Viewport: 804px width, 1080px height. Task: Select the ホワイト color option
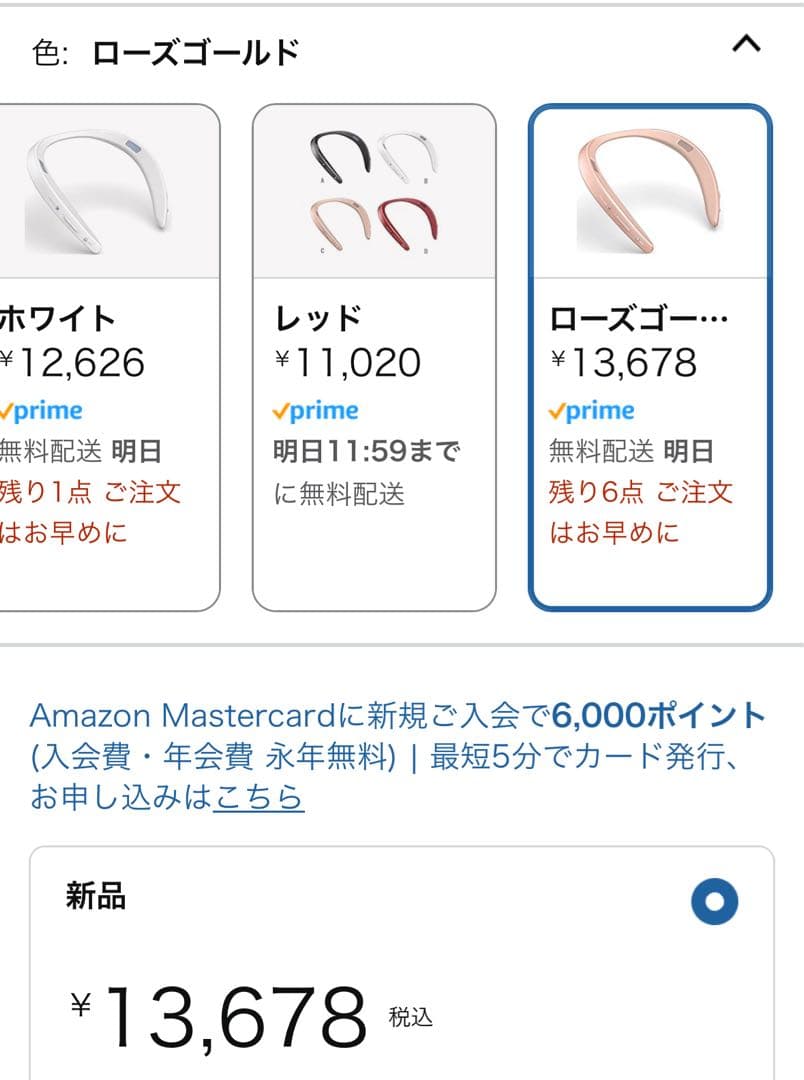click(108, 357)
